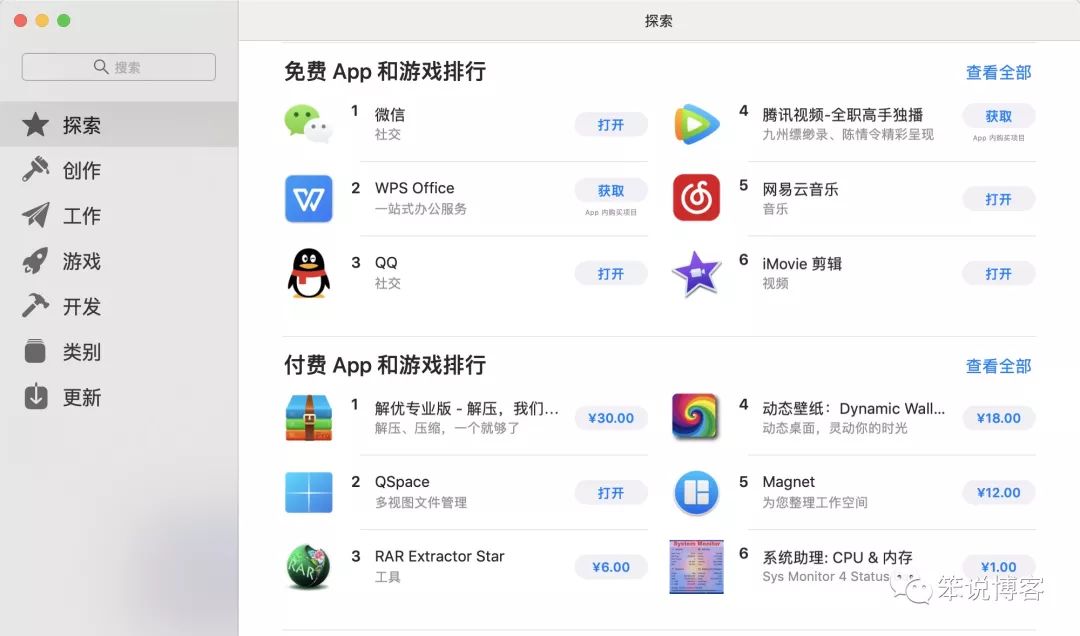Buy 解优专业版 for ¥30.00
This screenshot has height=636, width=1080.
[610, 418]
